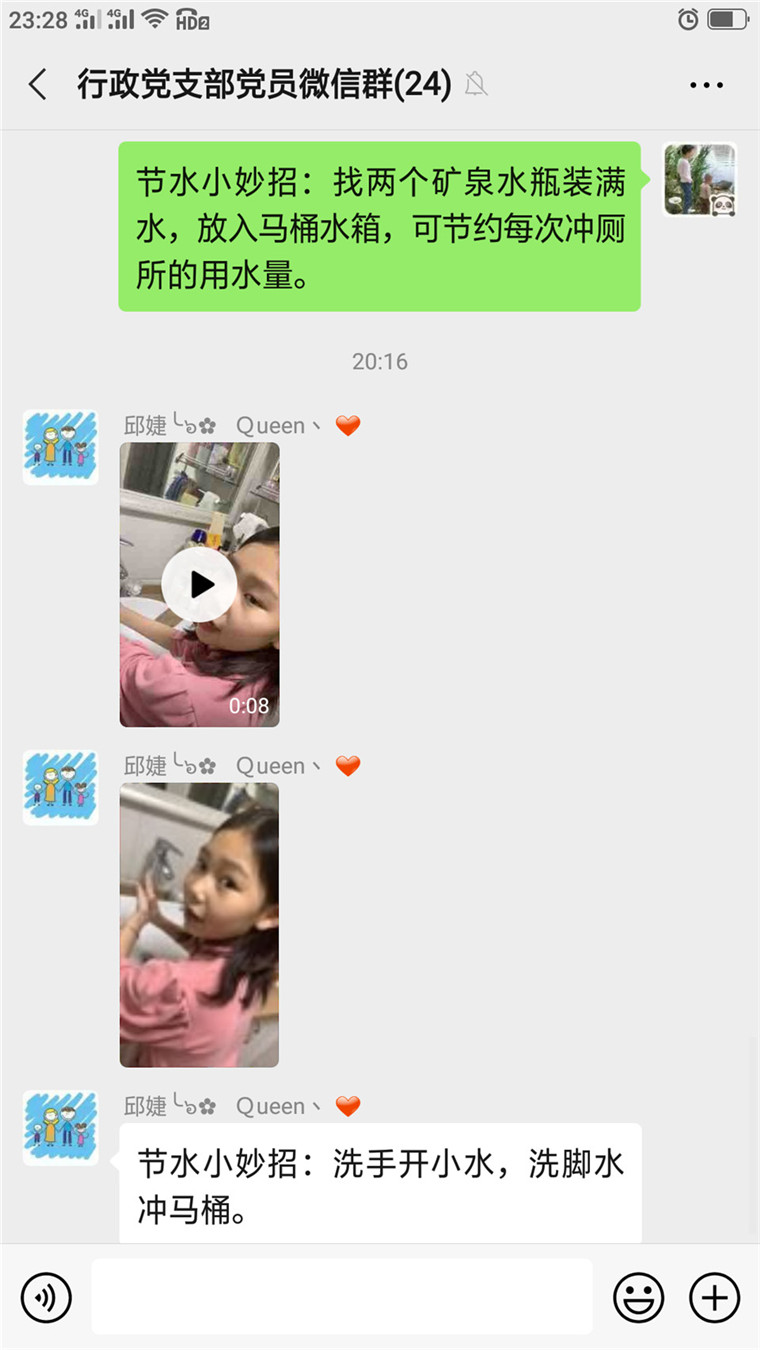760x1350 pixels.
Task: Open the family-drawing avatar above the video message
Action: point(61,447)
